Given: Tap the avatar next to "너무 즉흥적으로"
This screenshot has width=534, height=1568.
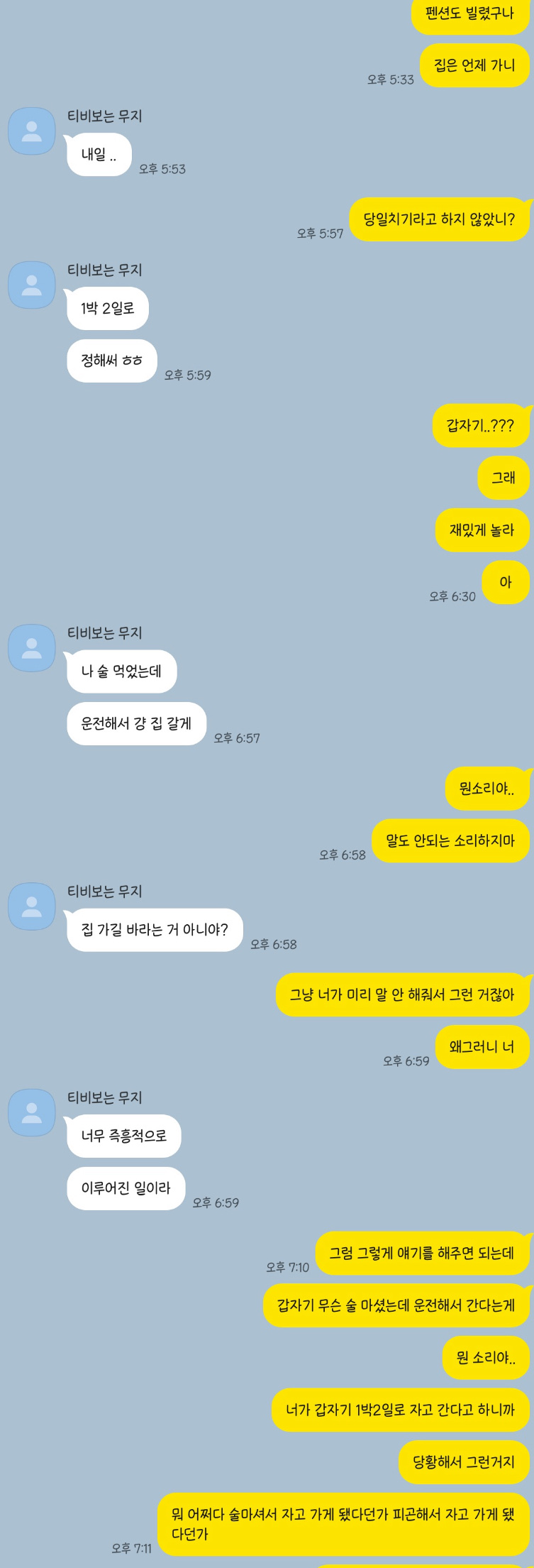Looking at the screenshot, I should [32, 1112].
